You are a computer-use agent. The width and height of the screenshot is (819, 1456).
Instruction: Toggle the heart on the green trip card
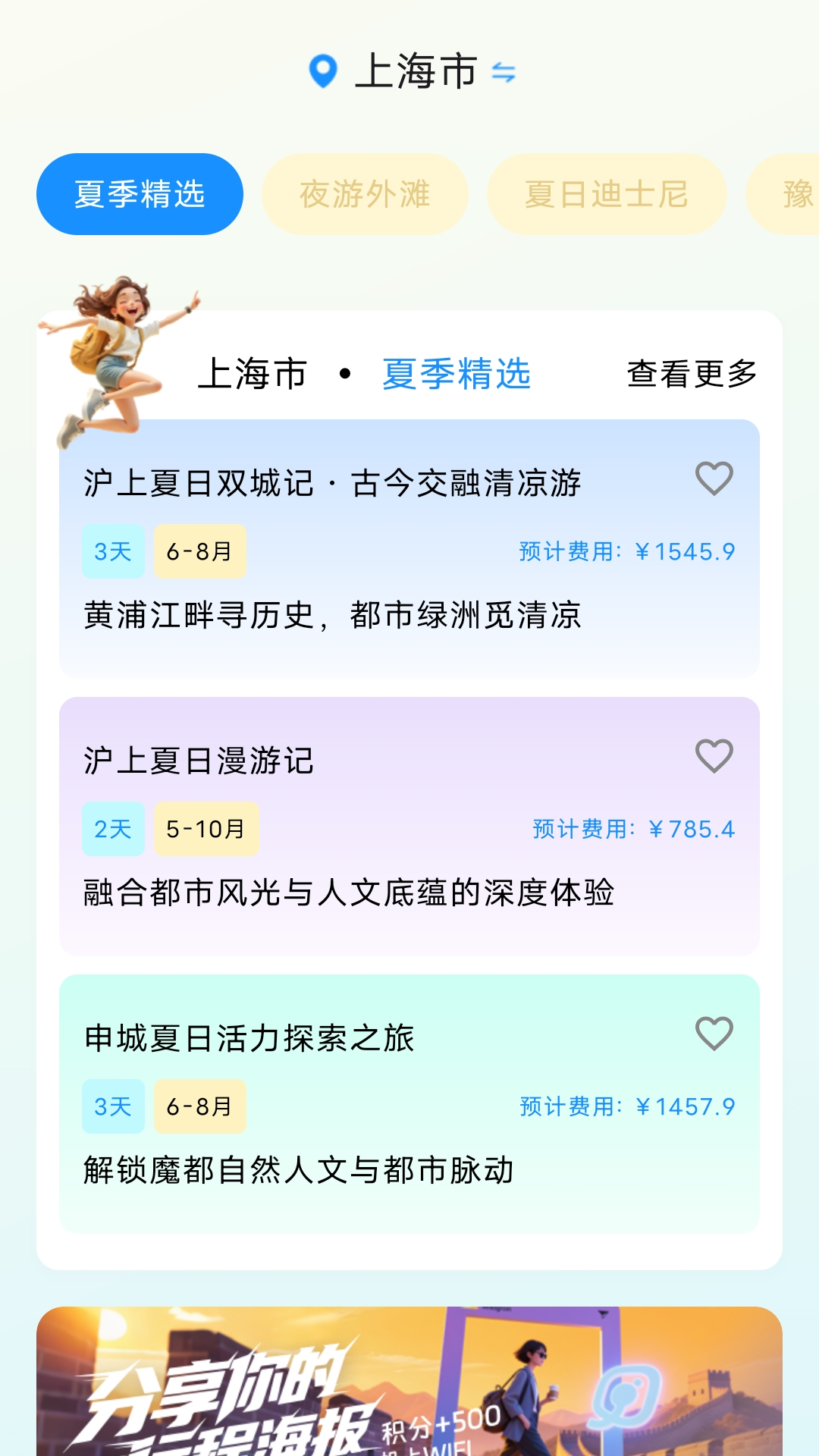click(x=714, y=1034)
